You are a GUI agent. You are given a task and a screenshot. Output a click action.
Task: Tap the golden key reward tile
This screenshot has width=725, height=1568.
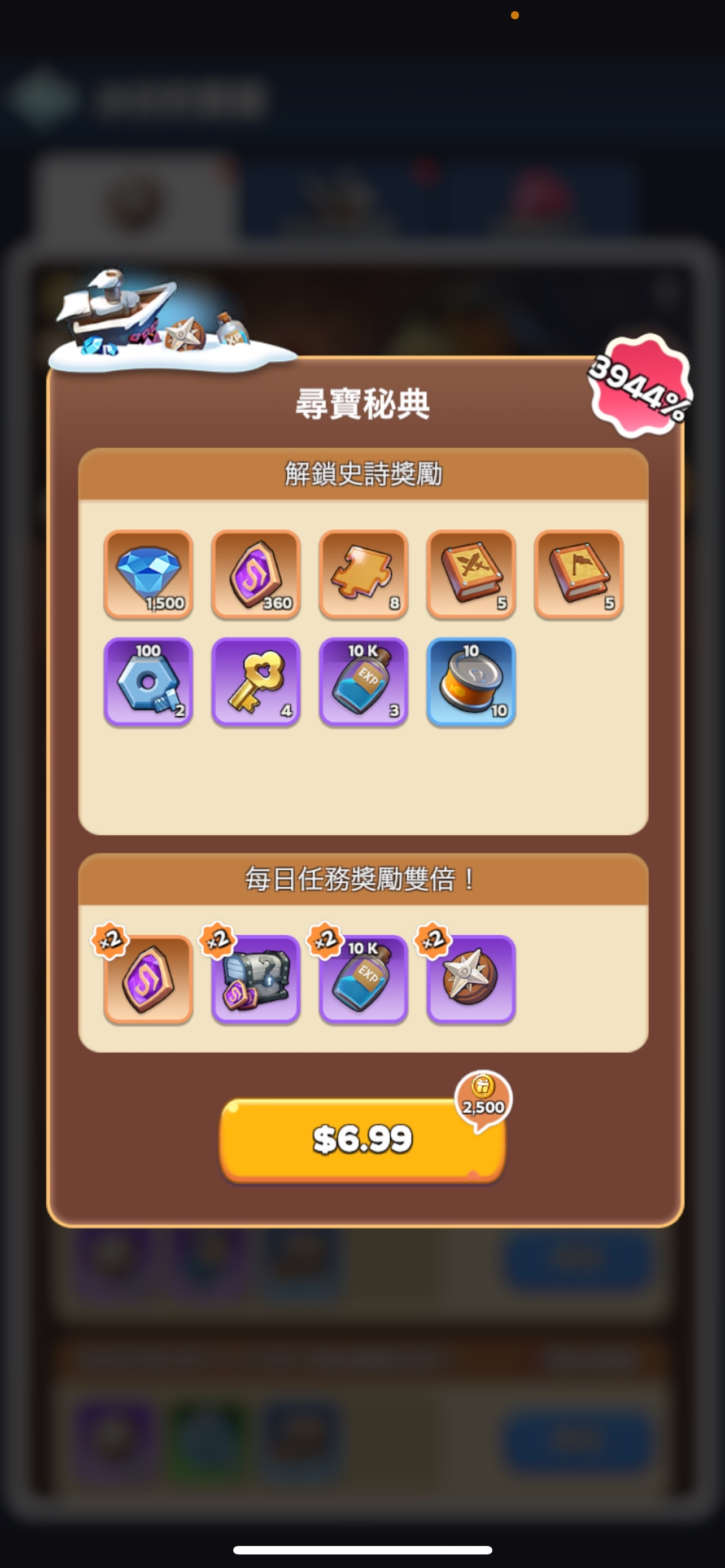[256, 681]
